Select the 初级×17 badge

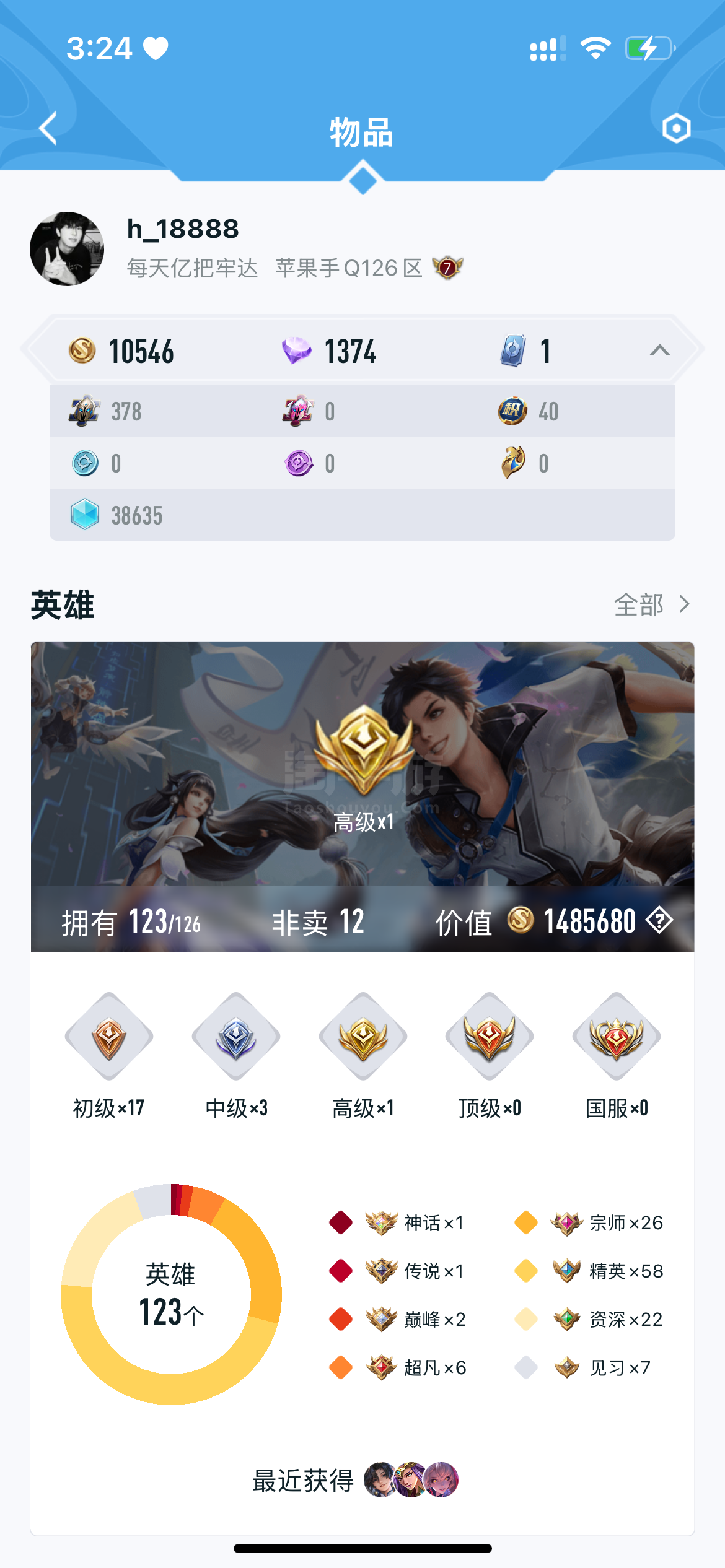click(x=109, y=1056)
